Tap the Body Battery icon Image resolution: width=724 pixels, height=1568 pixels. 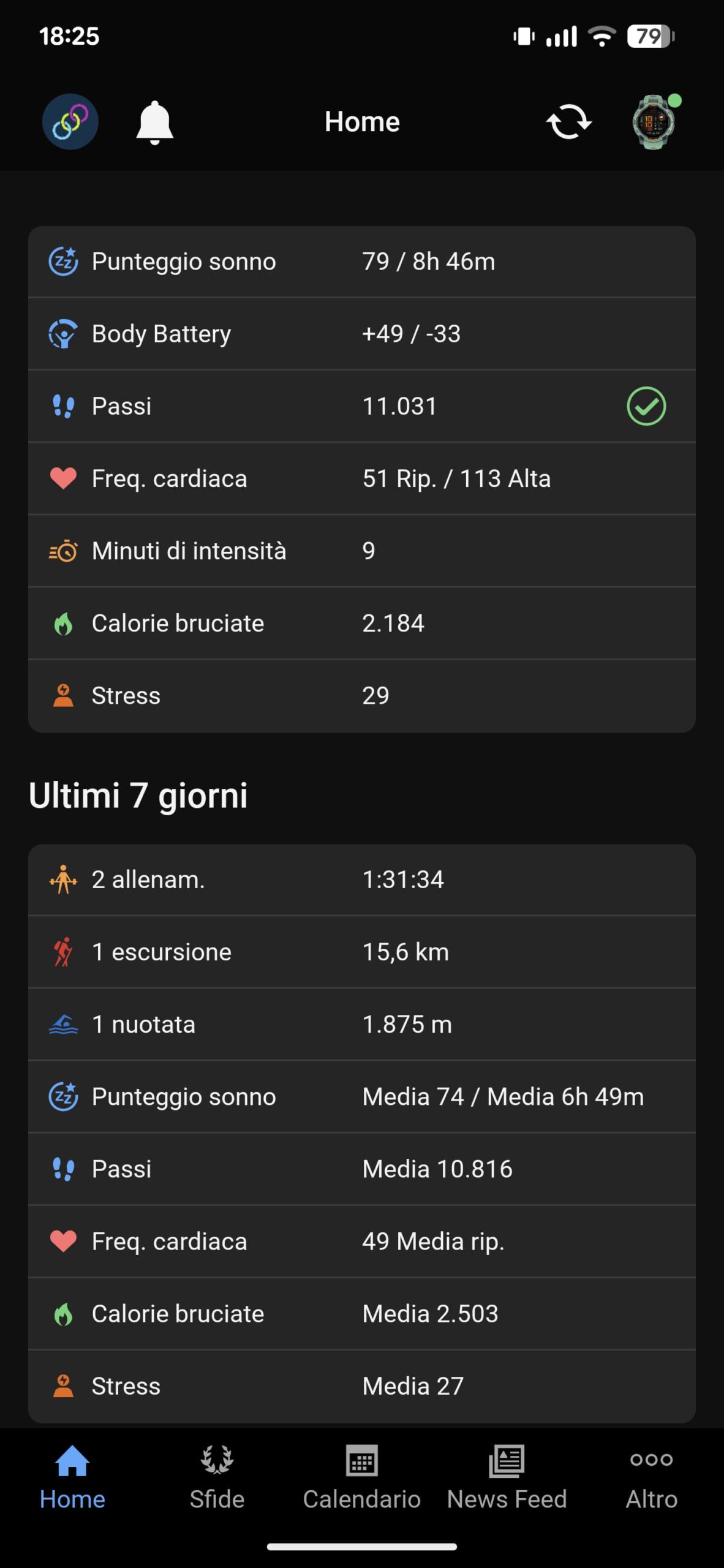pos(63,333)
